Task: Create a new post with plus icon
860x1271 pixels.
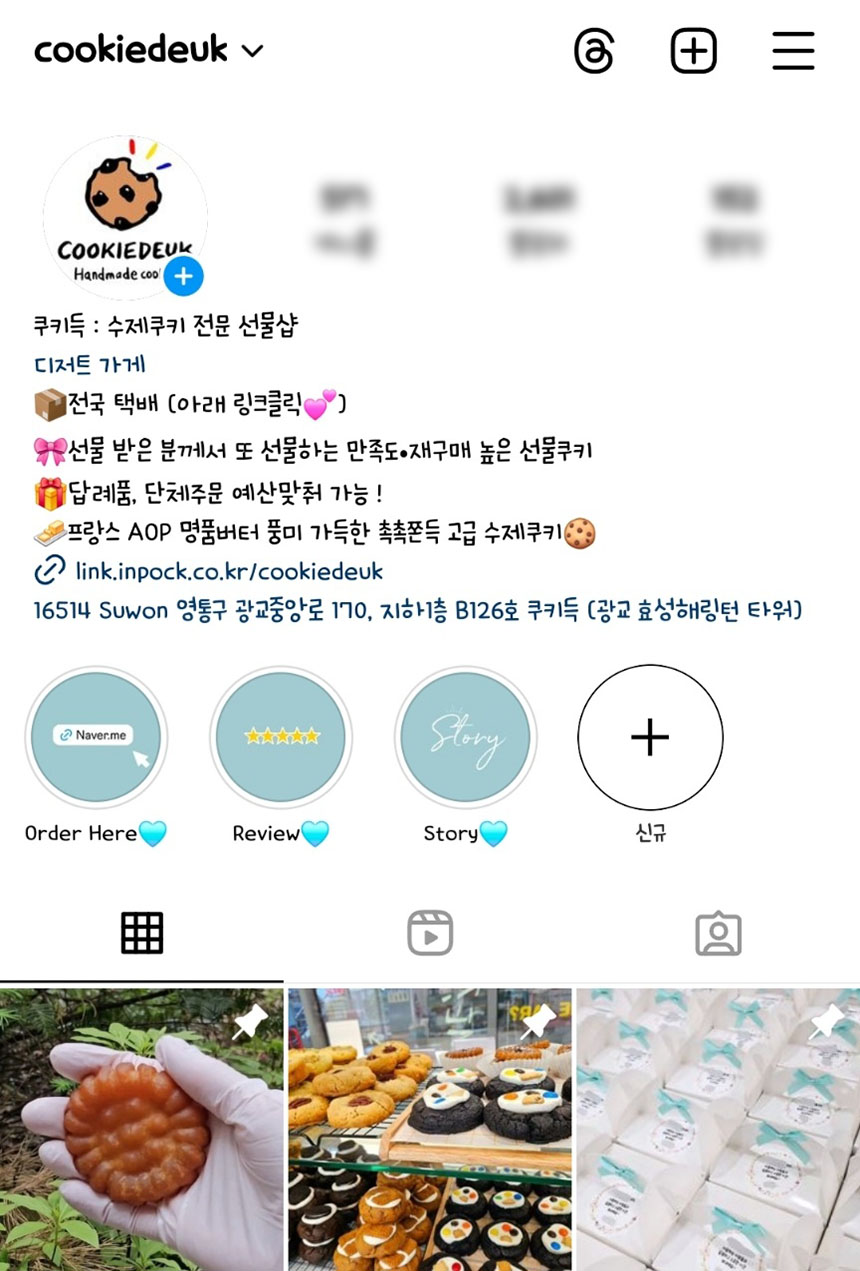Action: 693,50
